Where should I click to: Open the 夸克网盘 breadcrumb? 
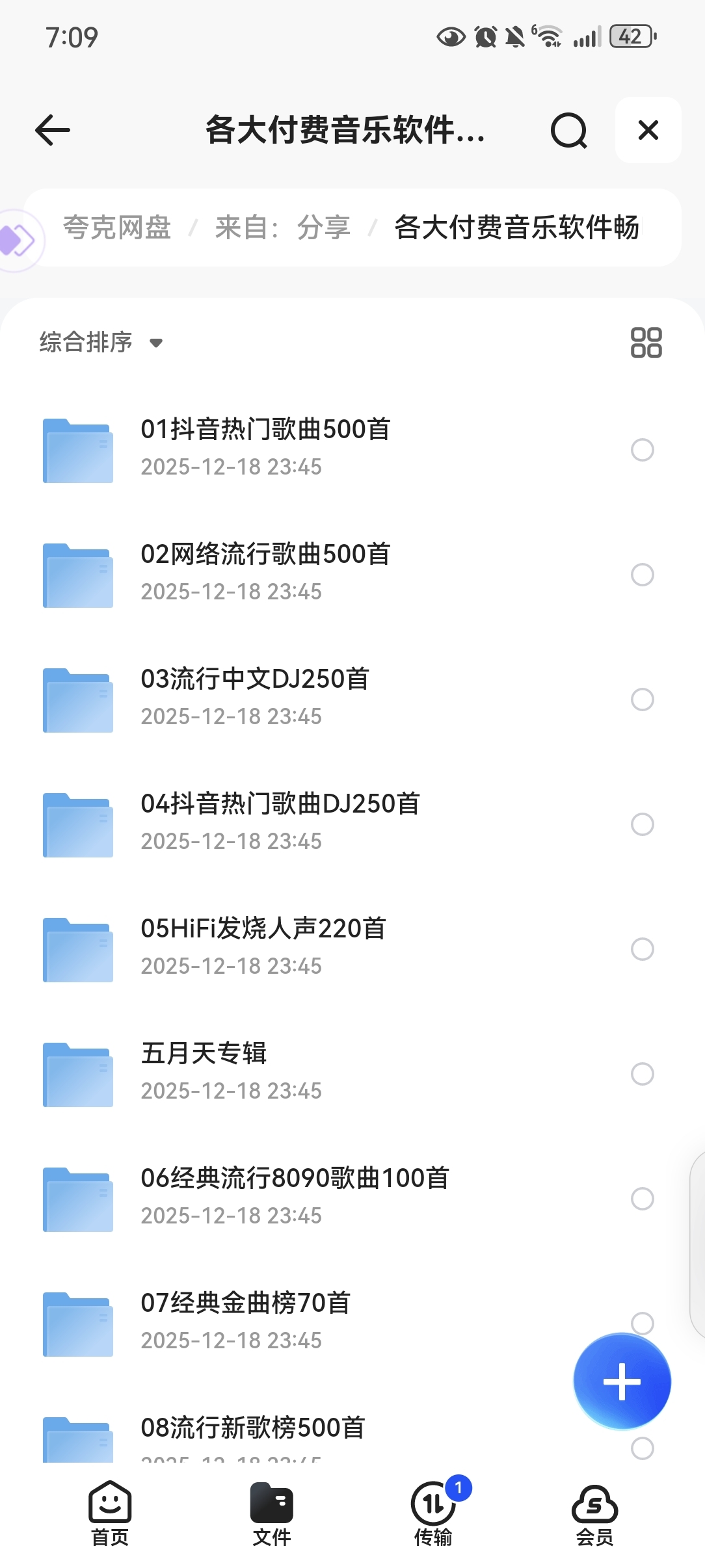click(x=117, y=228)
